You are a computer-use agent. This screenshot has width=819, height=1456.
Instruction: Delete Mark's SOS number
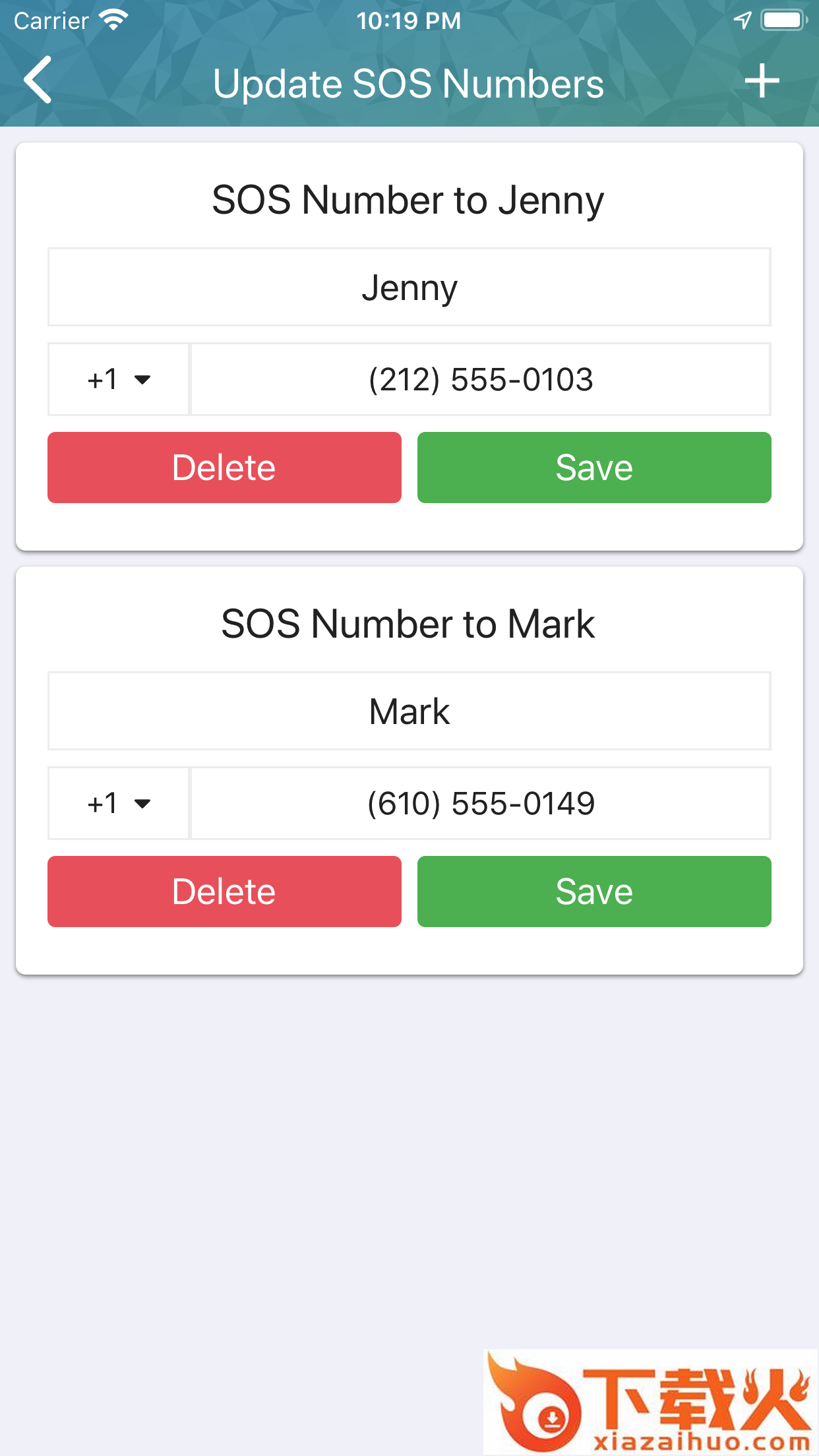[224, 892]
